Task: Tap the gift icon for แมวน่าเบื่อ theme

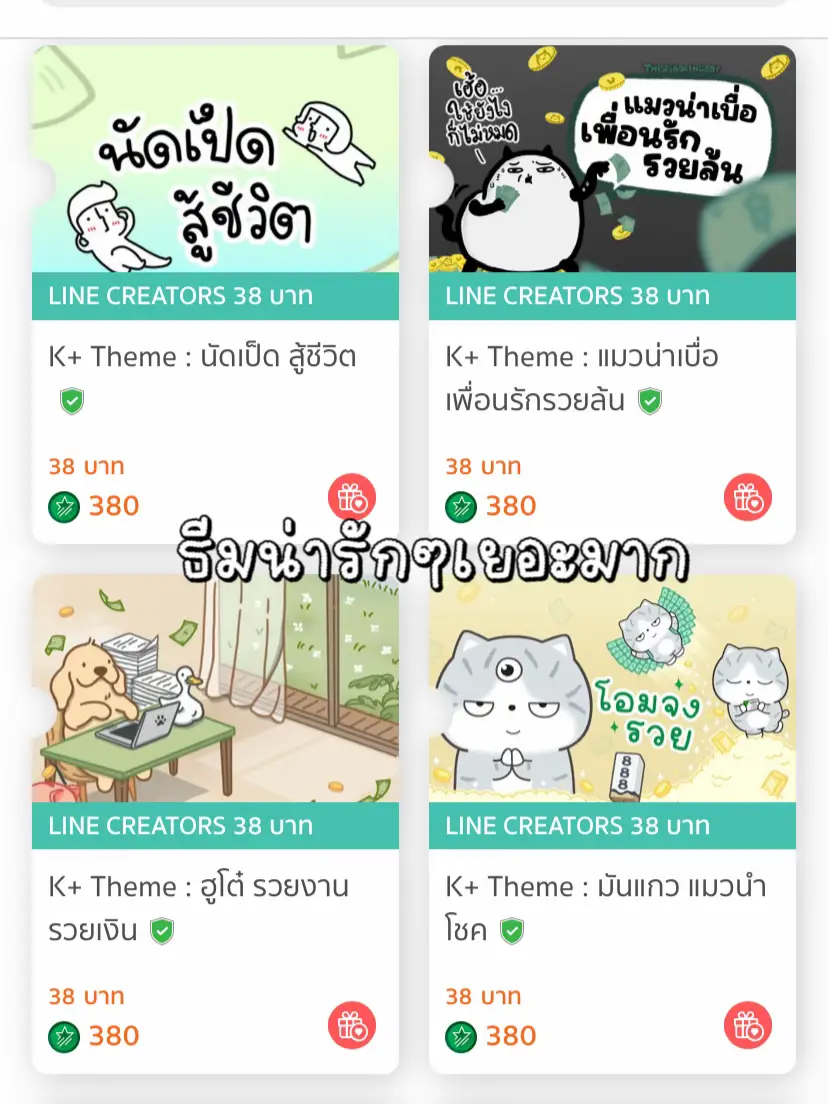Action: tap(746, 498)
